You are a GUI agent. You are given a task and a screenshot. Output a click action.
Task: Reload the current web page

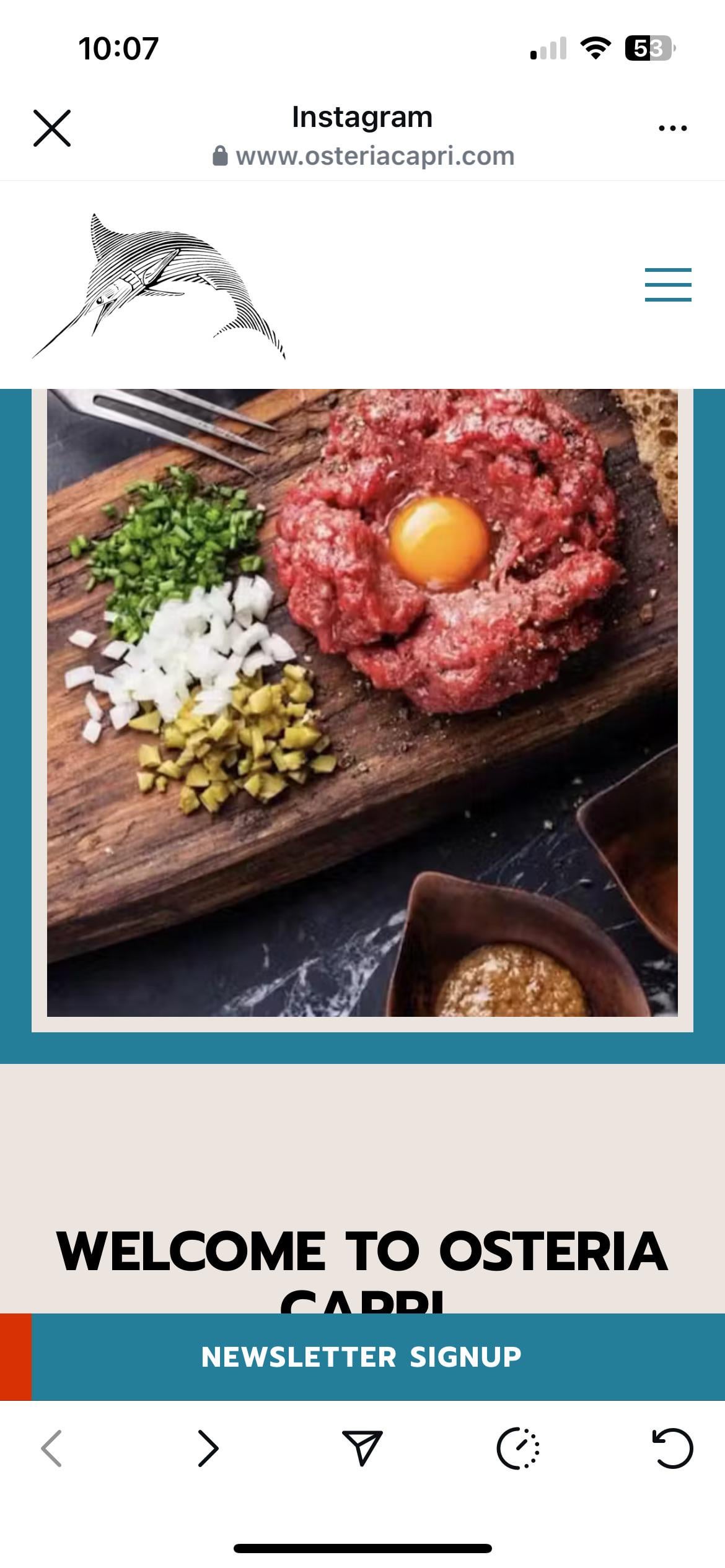pos(672,1448)
